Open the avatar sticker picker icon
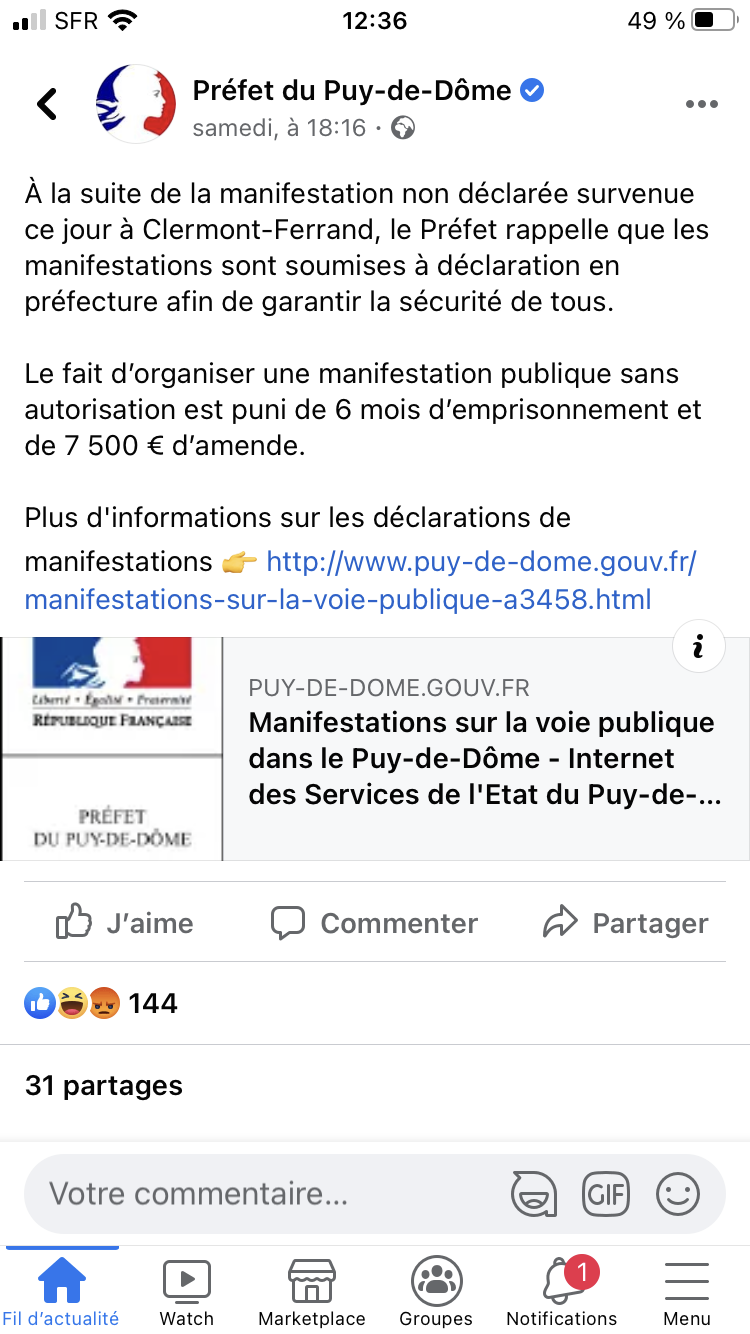This screenshot has width=750, height=1334. [x=534, y=1194]
